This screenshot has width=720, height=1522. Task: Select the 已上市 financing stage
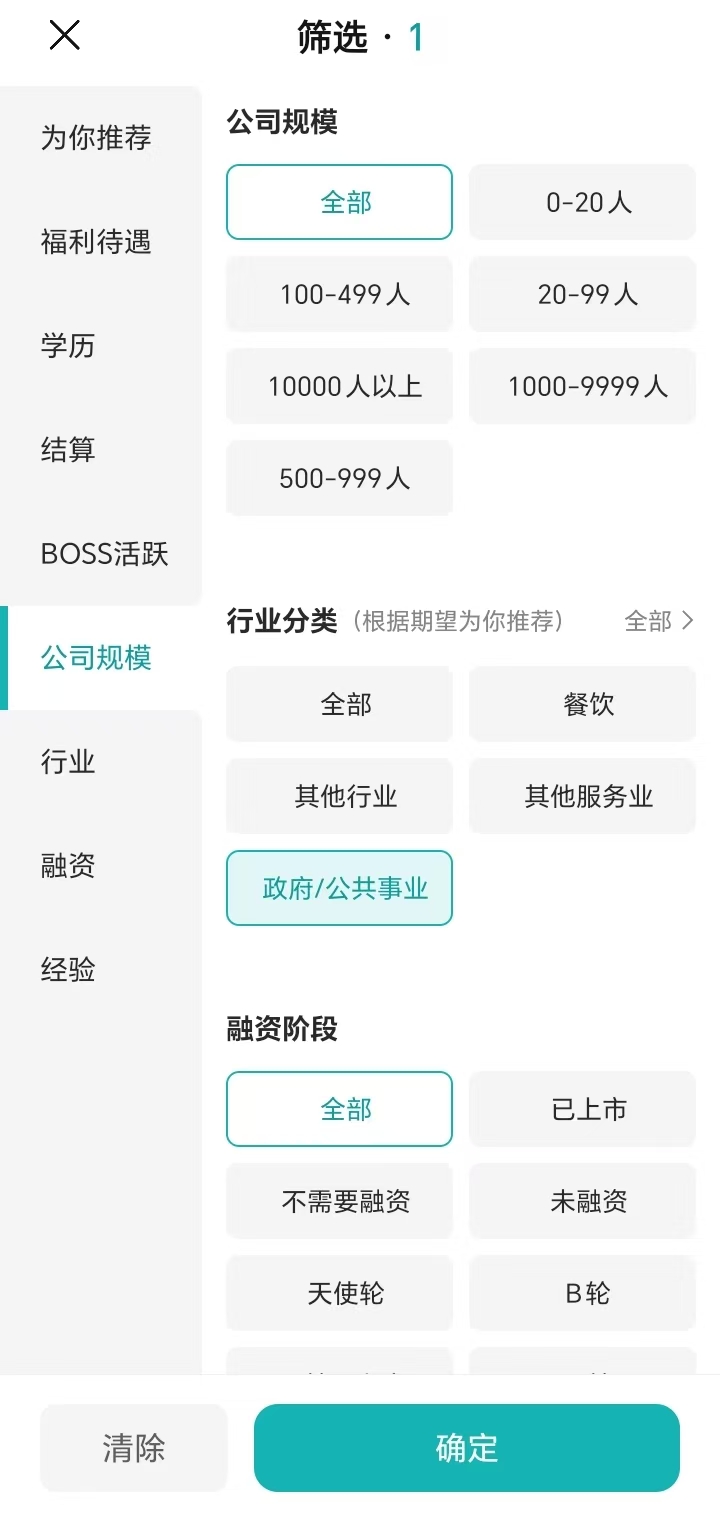tap(582, 1109)
